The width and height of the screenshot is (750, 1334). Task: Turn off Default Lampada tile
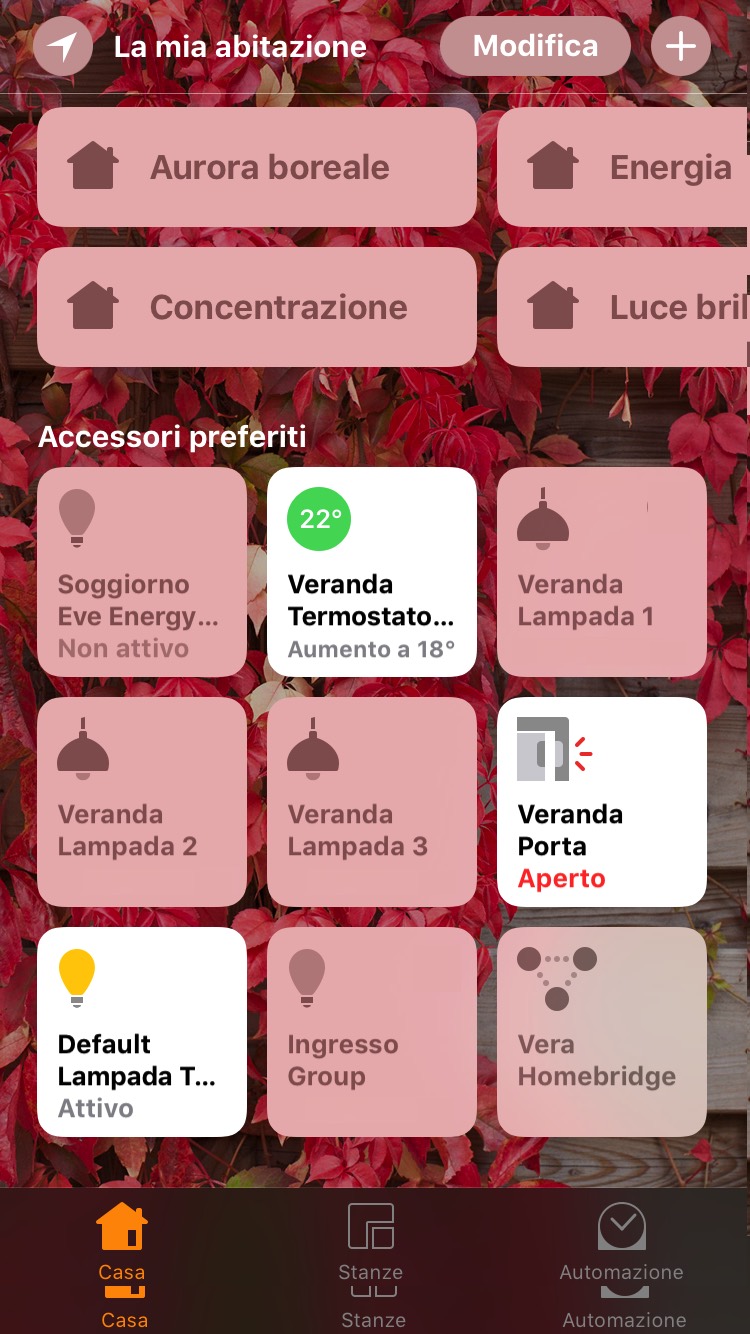pyautogui.click(x=142, y=1032)
